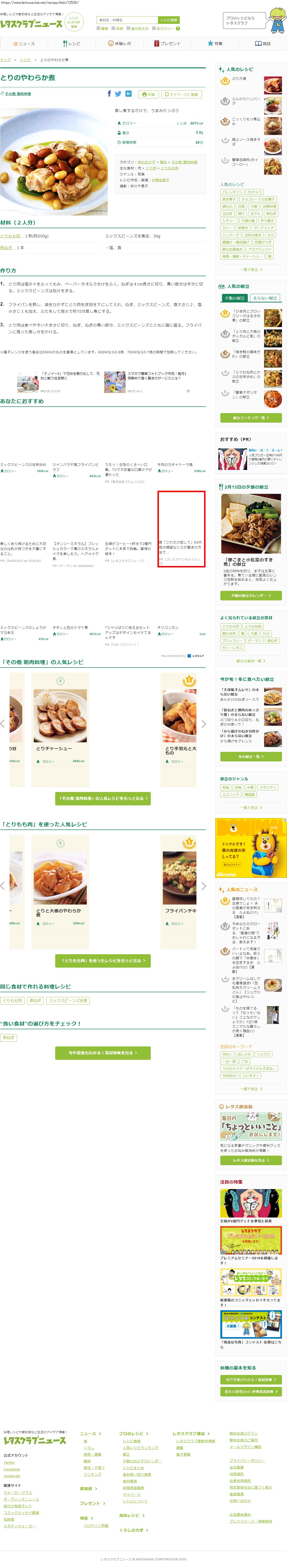
Task: Open the プレゼント navigation tab
Action: tap(167, 44)
